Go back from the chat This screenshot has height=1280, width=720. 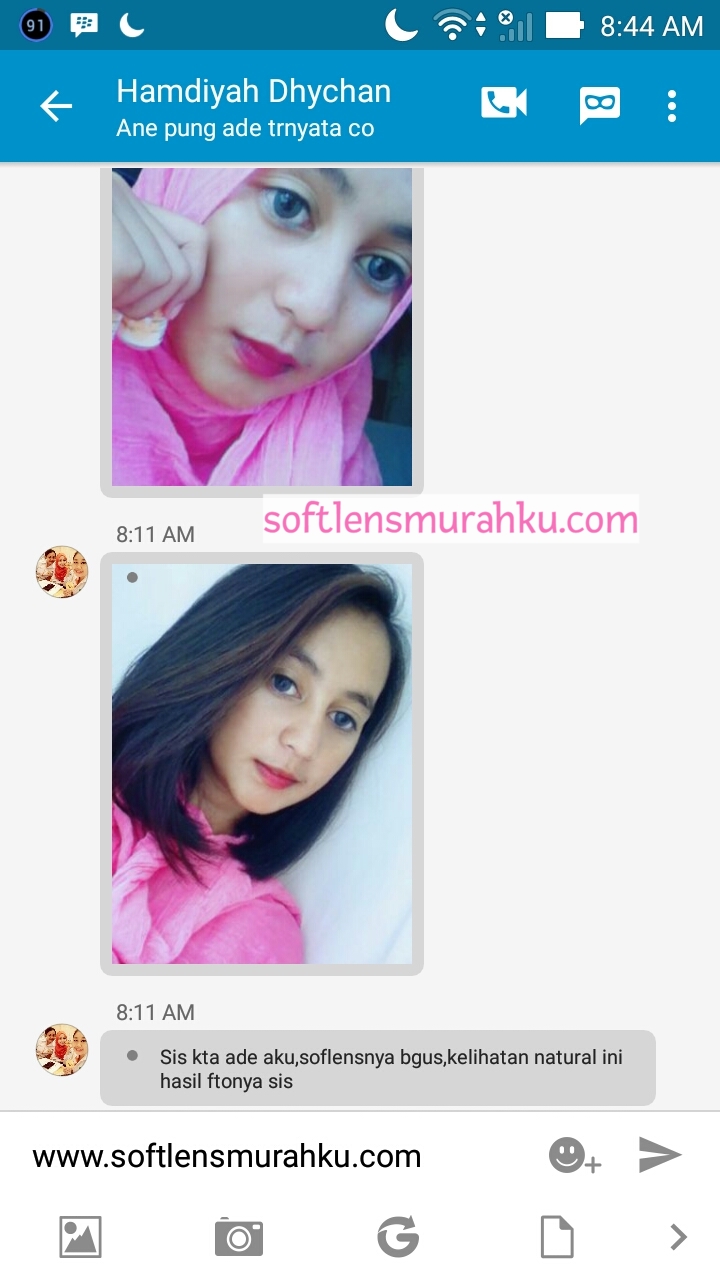coord(56,106)
